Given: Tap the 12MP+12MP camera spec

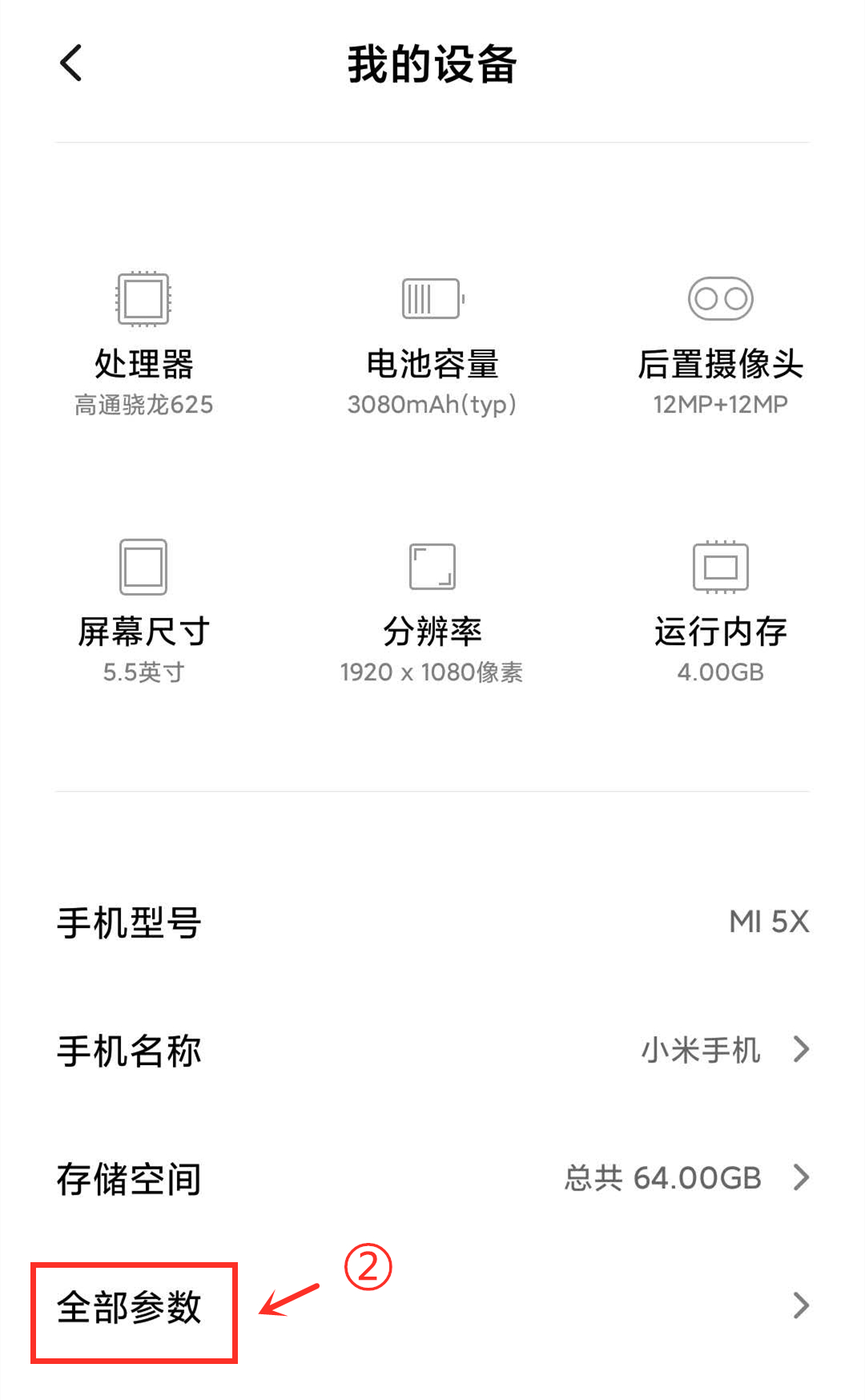Looking at the screenshot, I should pos(721,404).
